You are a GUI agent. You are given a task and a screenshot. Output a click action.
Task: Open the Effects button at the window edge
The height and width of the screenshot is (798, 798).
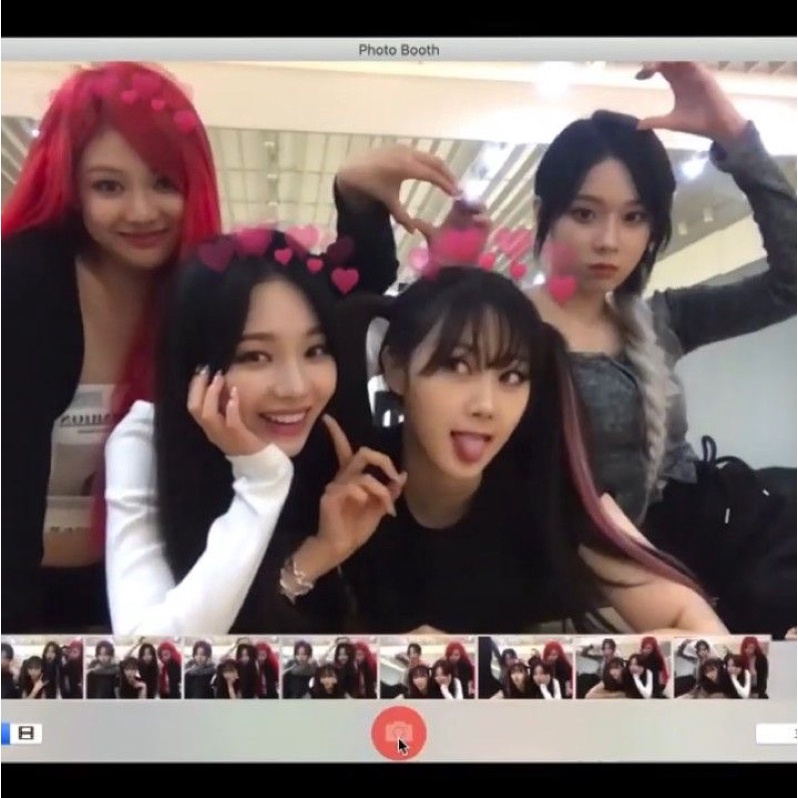point(776,734)
